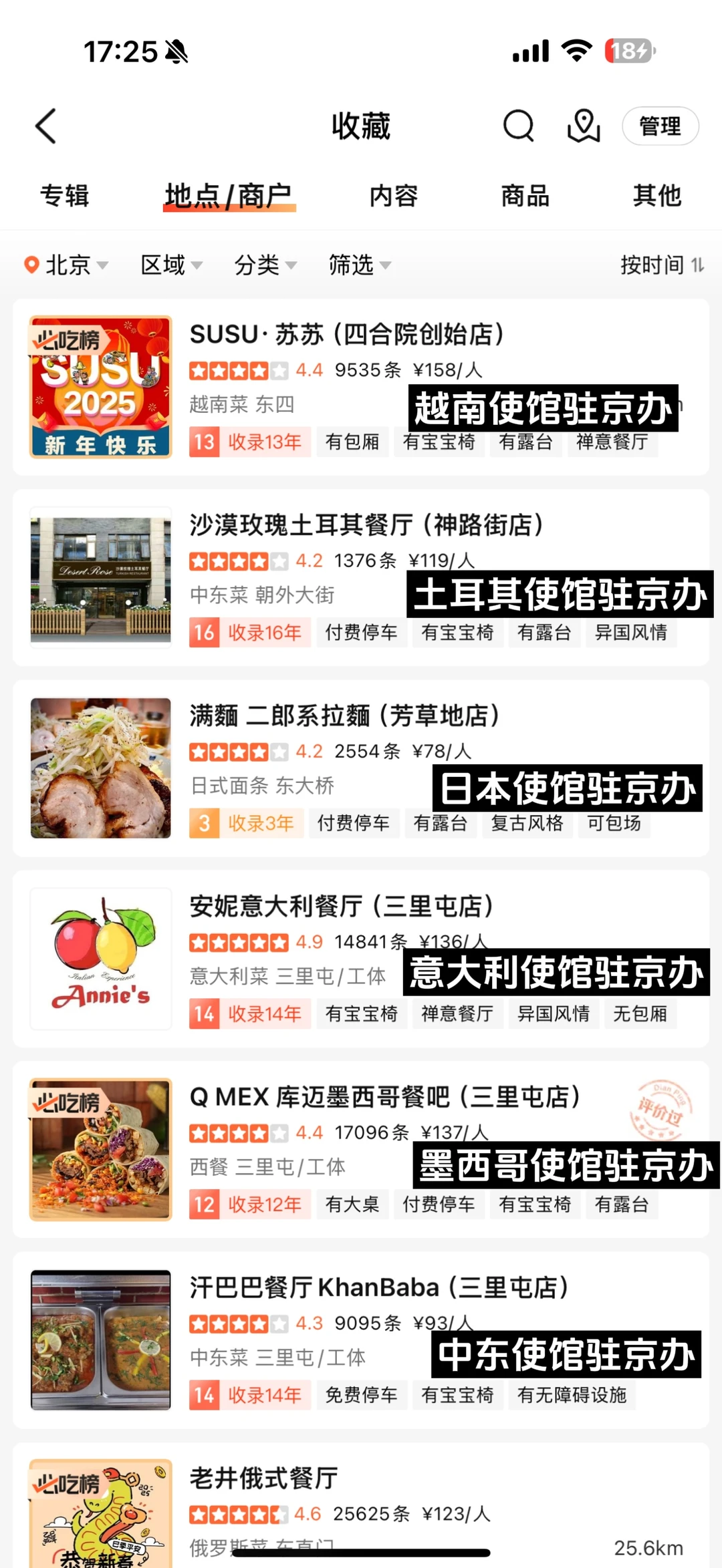The image size is (722, 1568).
Task: Switch to the 其他 tab
Action: point(657,196)
